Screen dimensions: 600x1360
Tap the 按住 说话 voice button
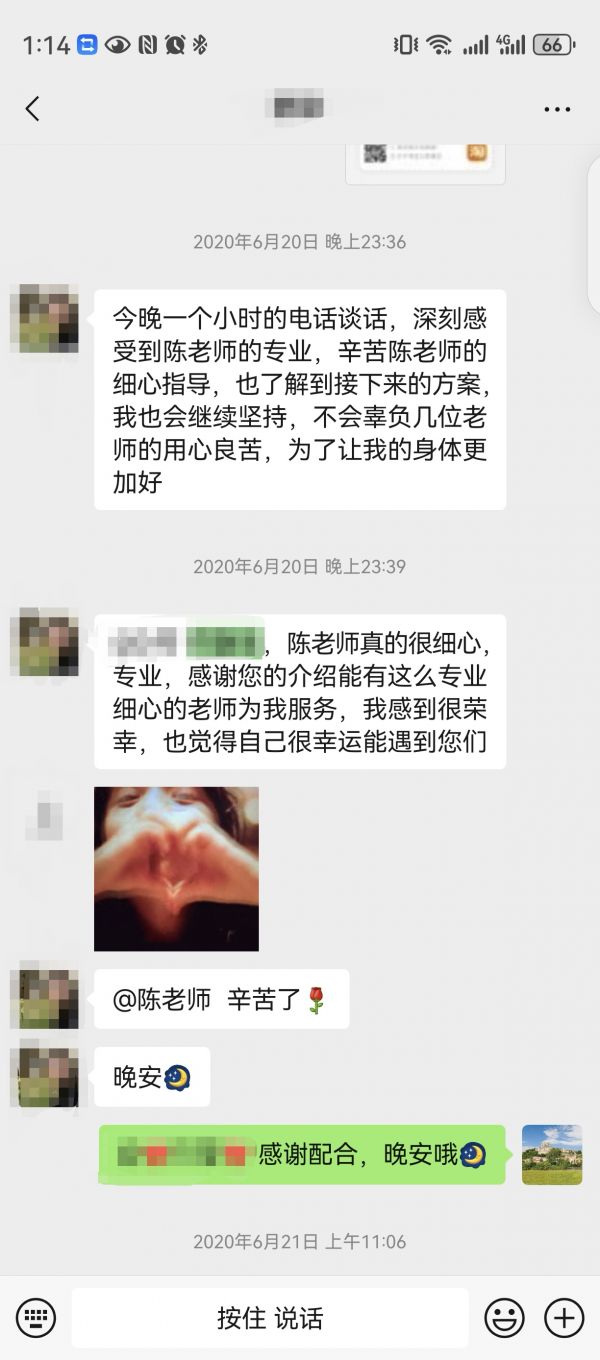(x=270, y=1318)
